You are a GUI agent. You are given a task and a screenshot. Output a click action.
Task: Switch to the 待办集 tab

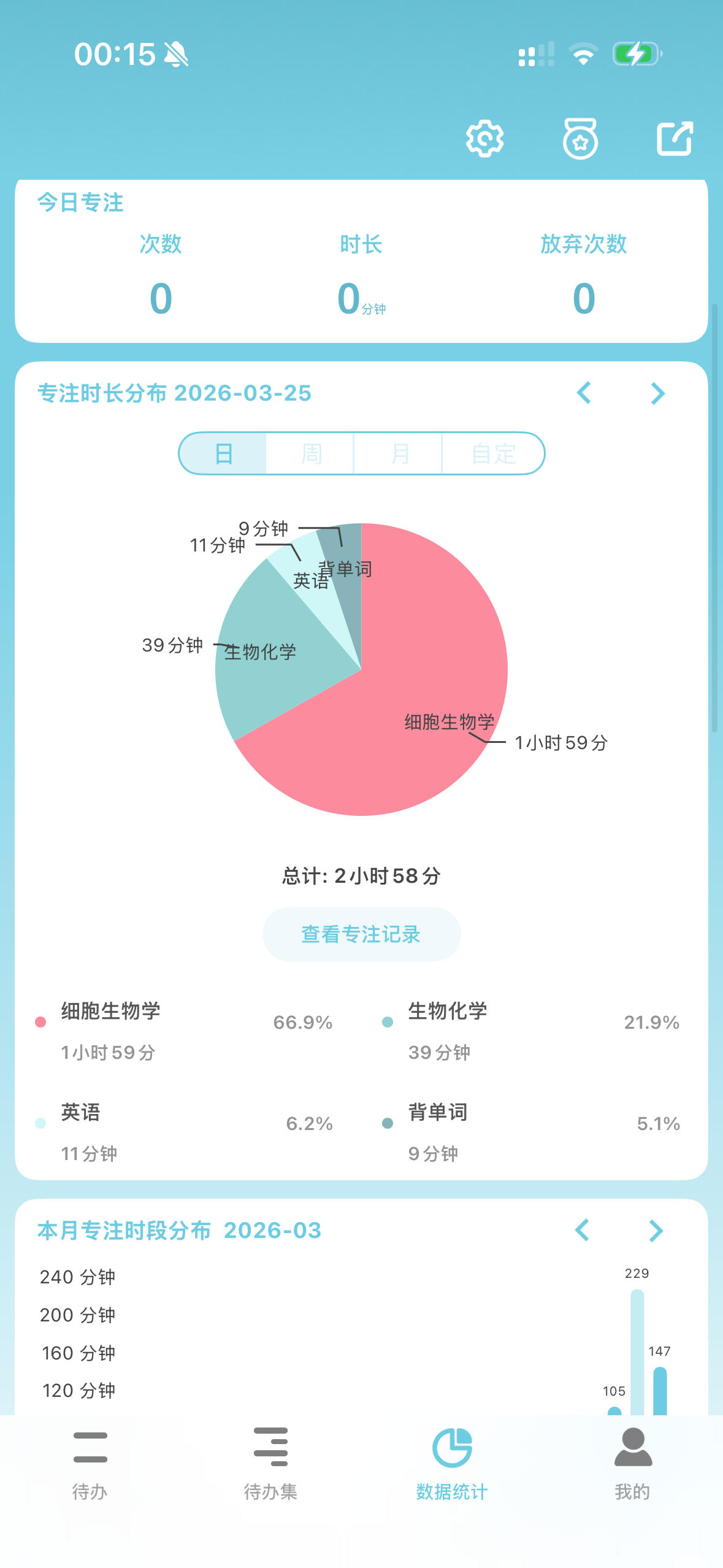[x=270, y=1463]
